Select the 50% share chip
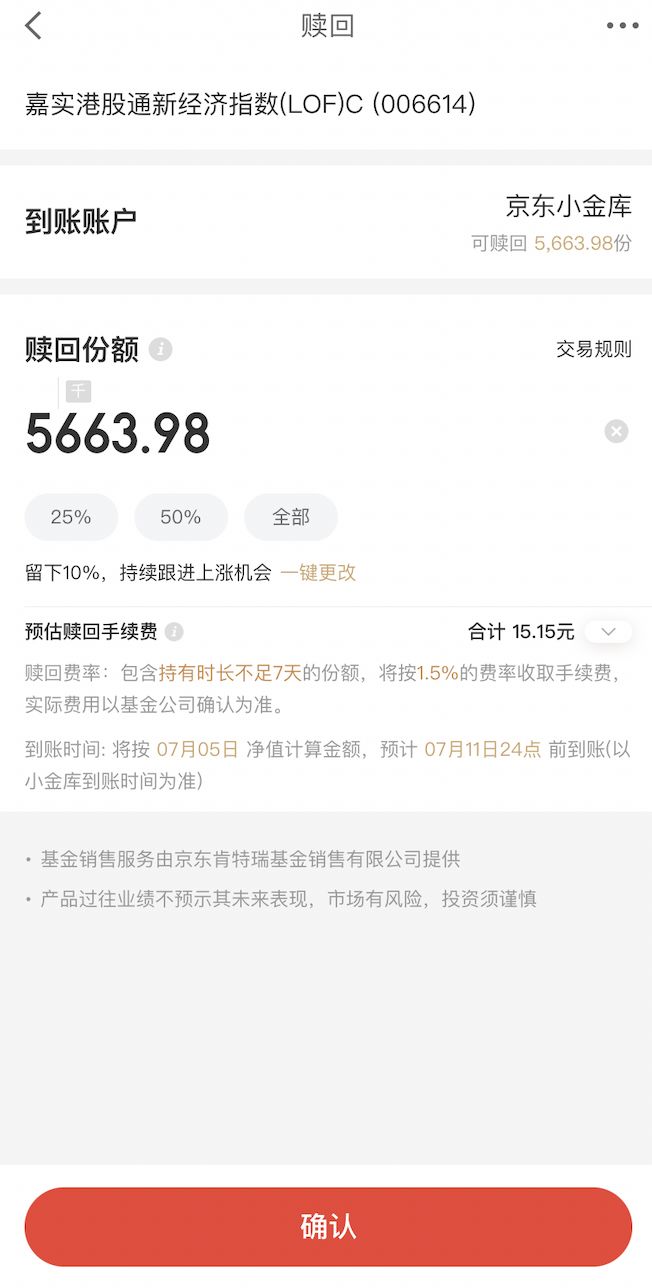The image size is (652, 1288). tap(181, 517)
